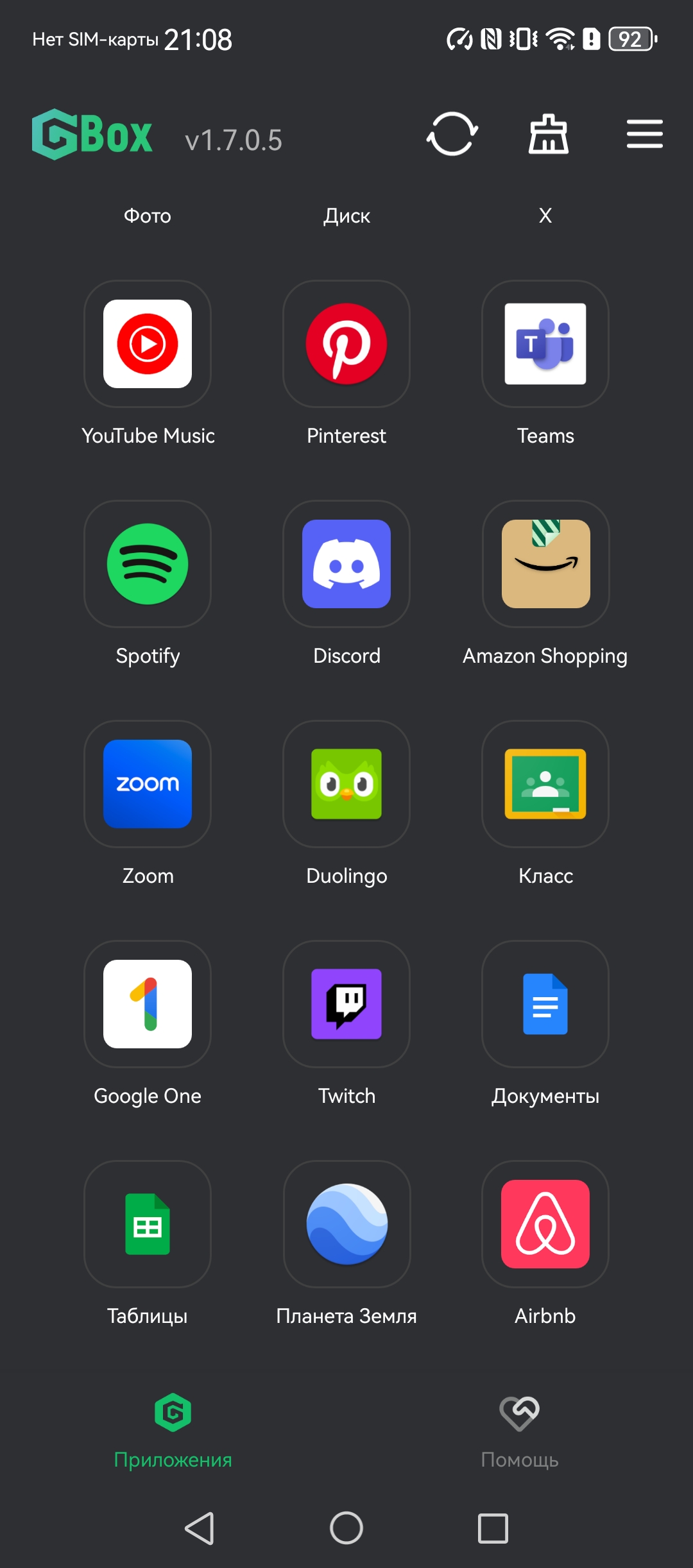
Task: Open Amazon Shopping
Action: tap(545, 564)
